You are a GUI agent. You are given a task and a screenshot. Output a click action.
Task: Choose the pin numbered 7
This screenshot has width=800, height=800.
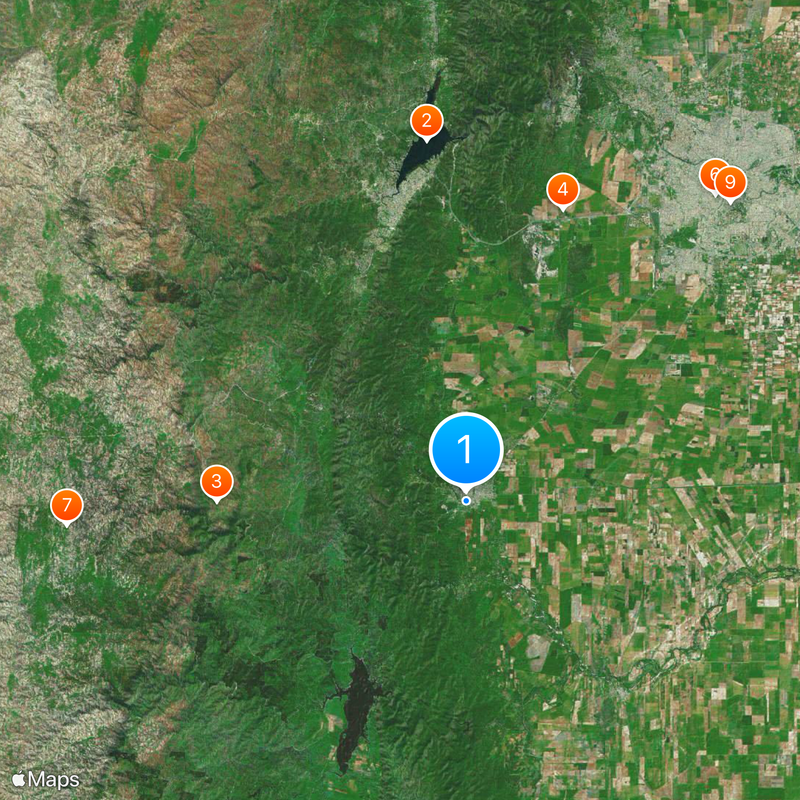67,505
